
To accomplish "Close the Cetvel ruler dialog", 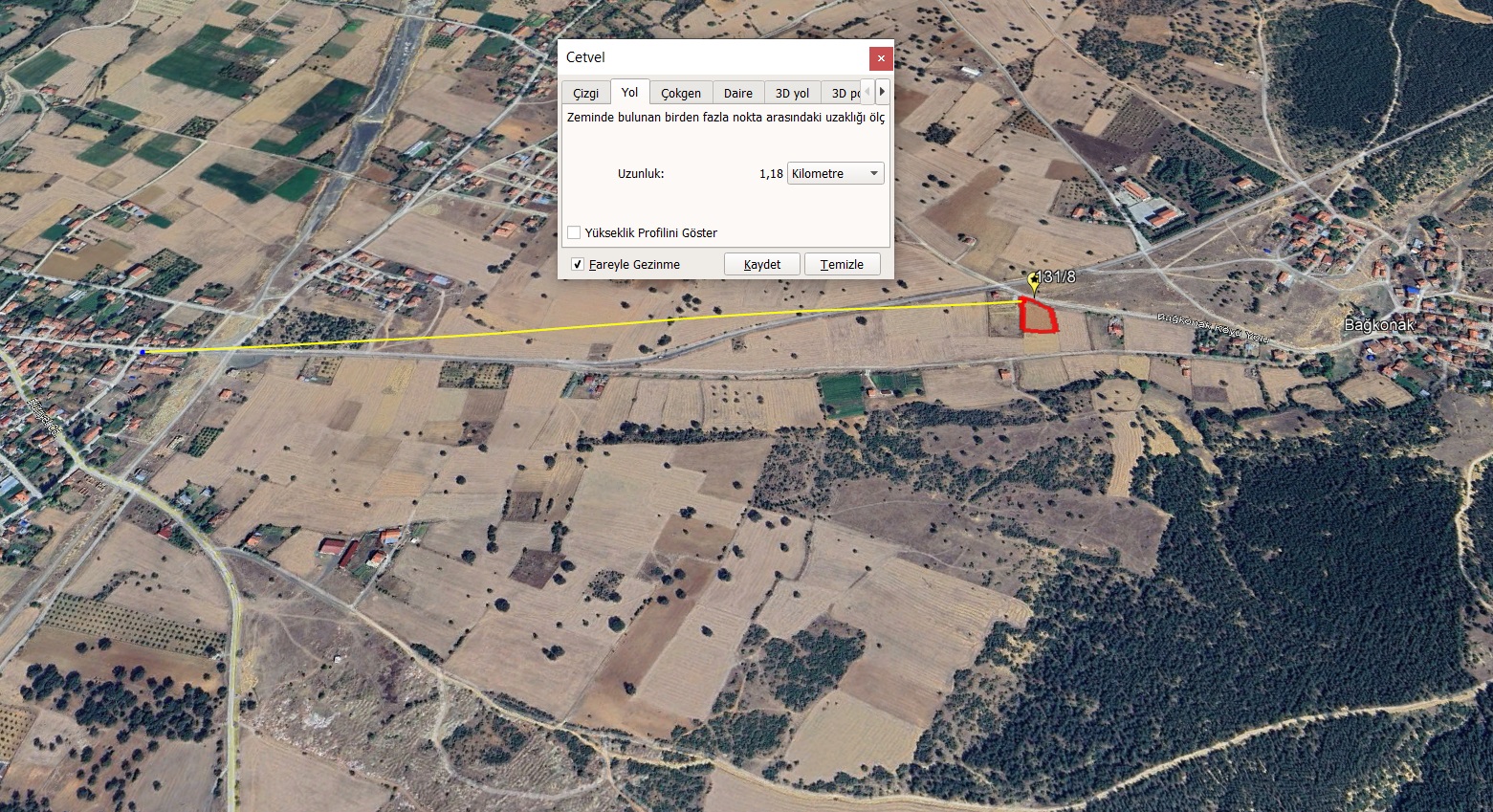I will pos(881,58).
